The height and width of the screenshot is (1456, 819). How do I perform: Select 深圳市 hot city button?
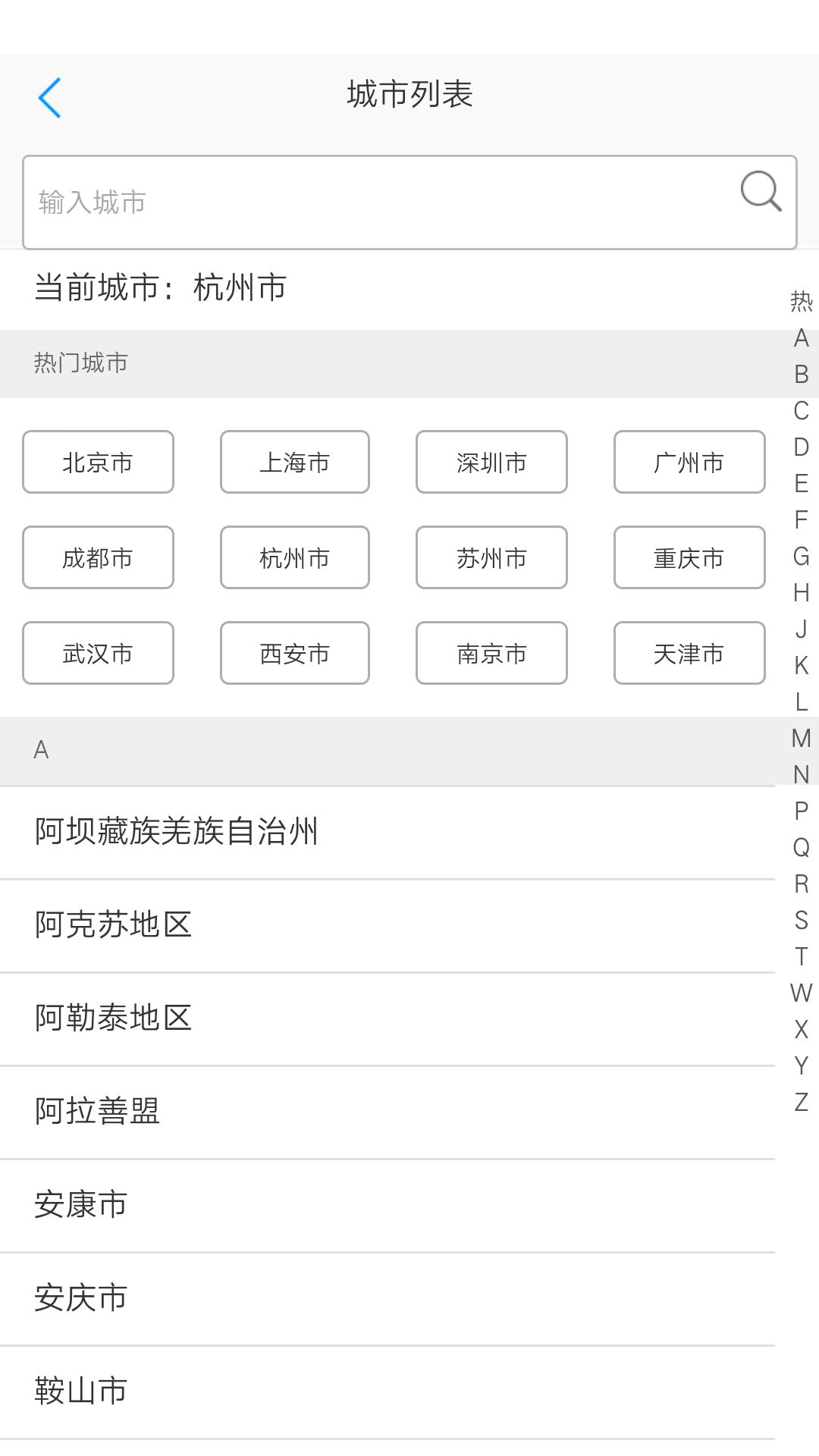point(491,462)
